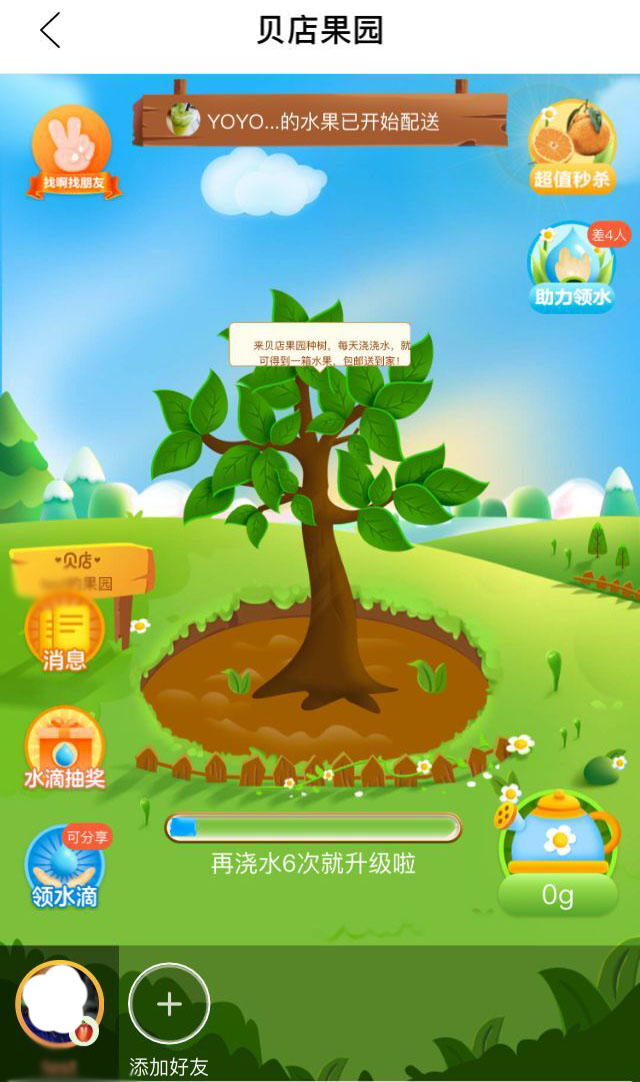Open 消息 messages

(64, 632)
